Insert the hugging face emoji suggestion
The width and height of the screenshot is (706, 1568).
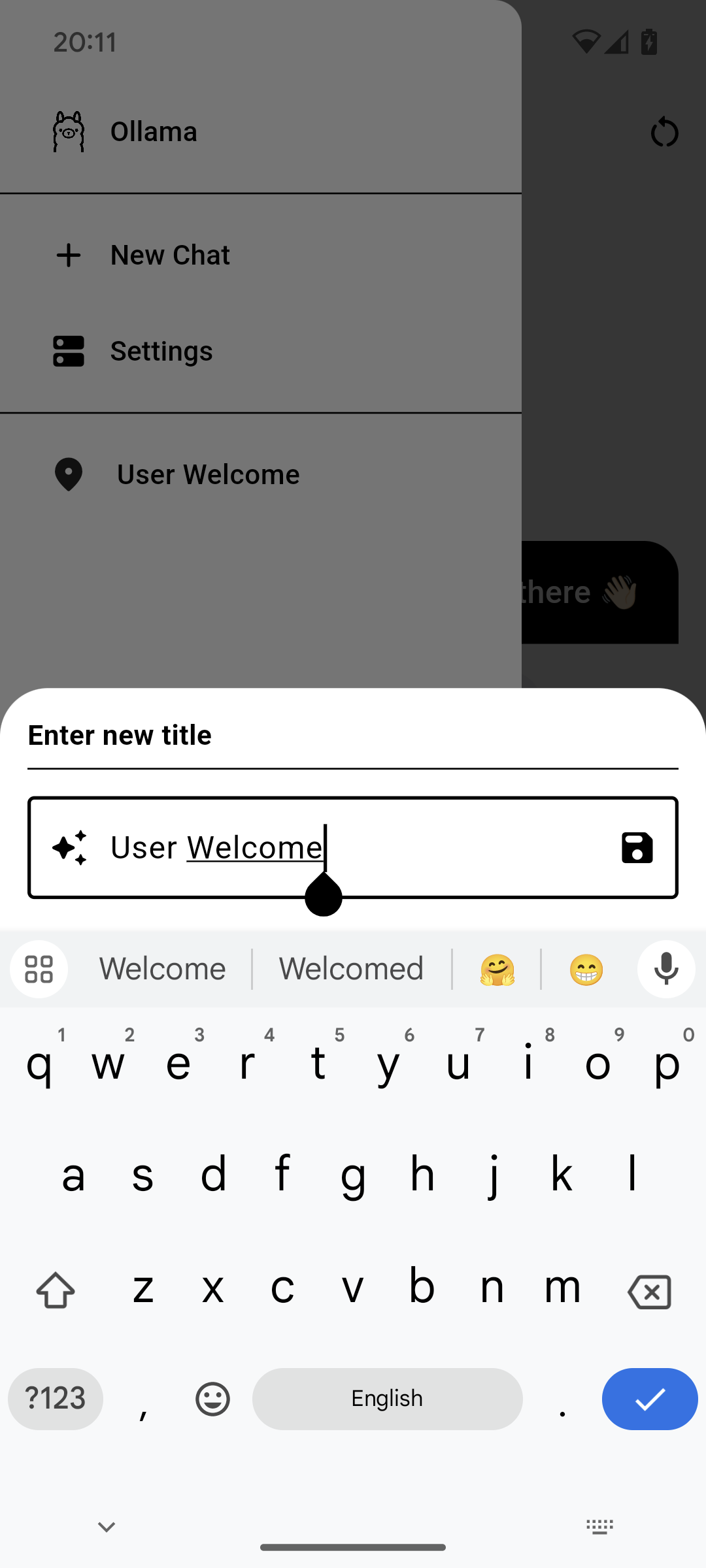click(497, 969)
